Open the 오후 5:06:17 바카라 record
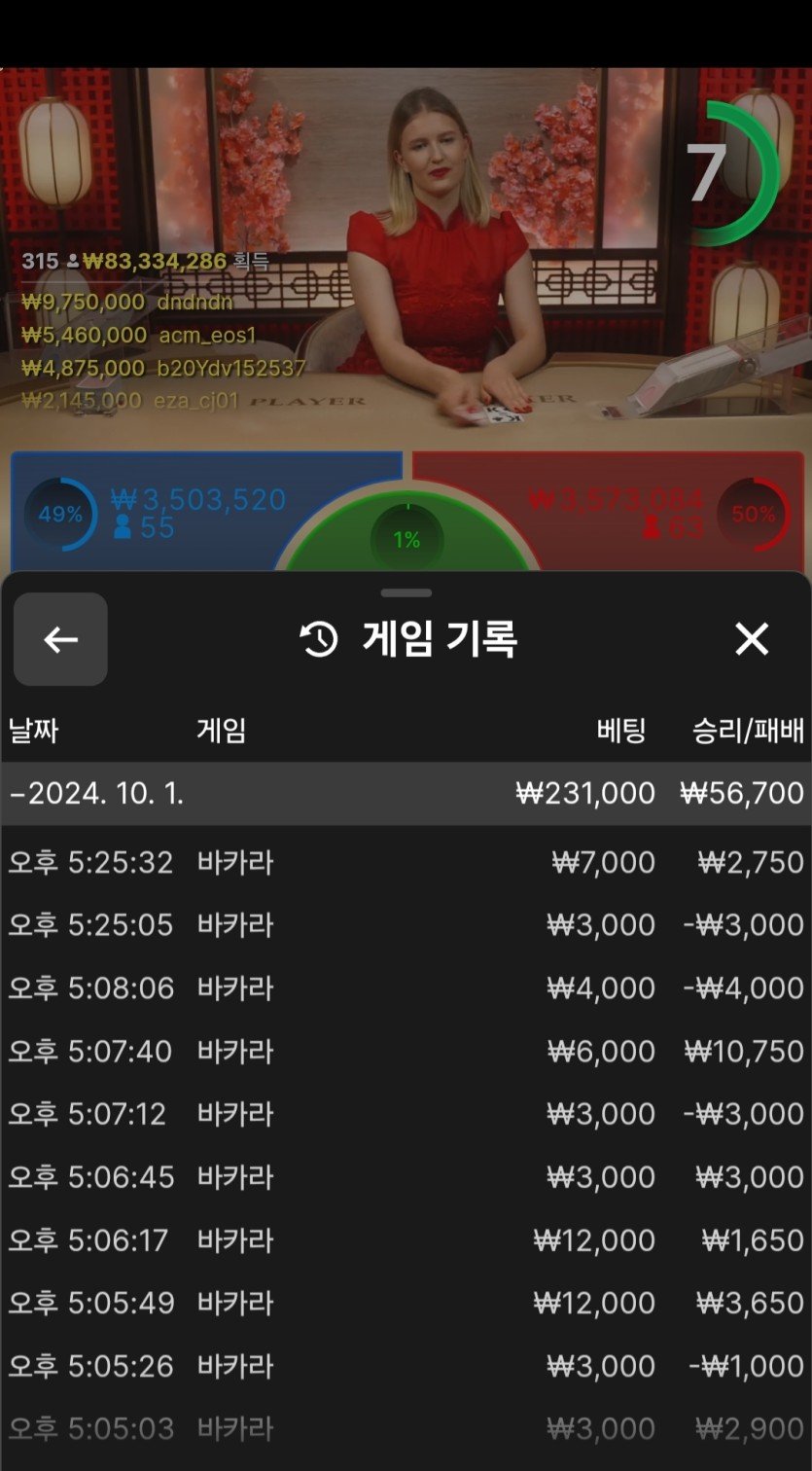Viewport: 812px width, 1471px height. click(x=406, y=1239)
